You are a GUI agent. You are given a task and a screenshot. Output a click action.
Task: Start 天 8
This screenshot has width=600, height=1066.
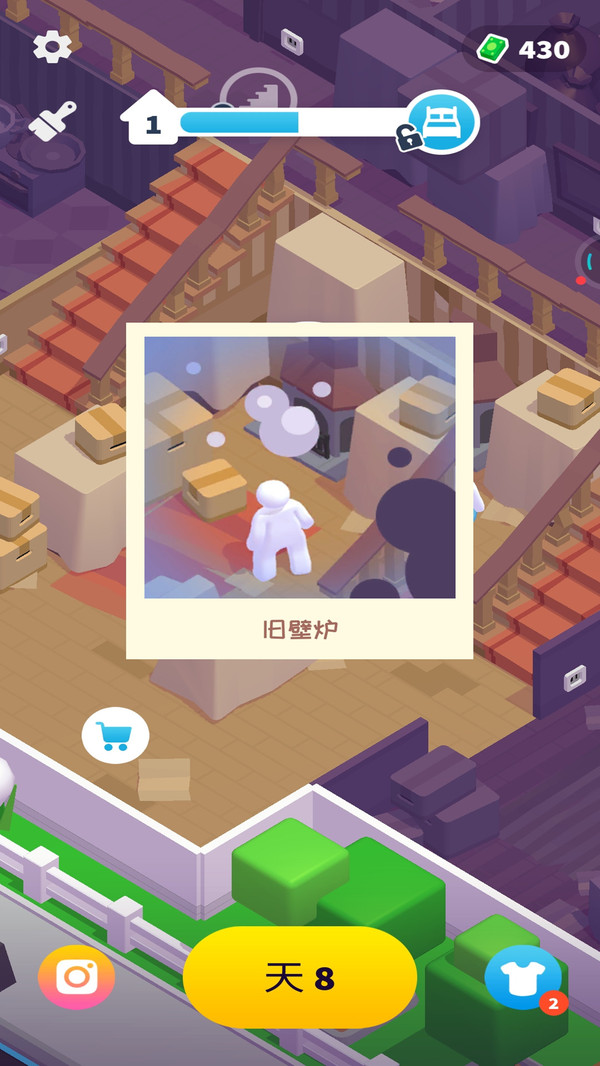(x=299, y=977)
